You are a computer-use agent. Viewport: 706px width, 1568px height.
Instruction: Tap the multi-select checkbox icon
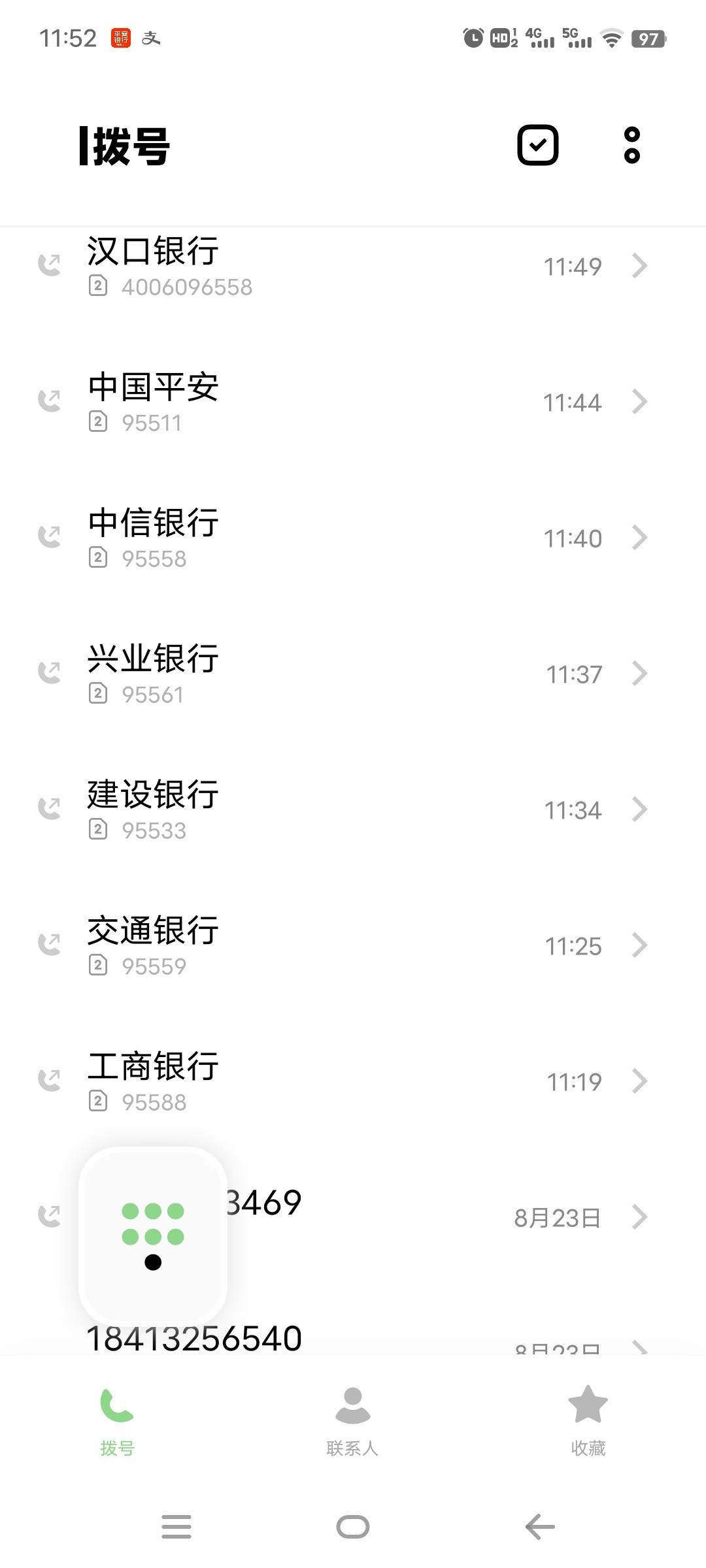(537, 145)
